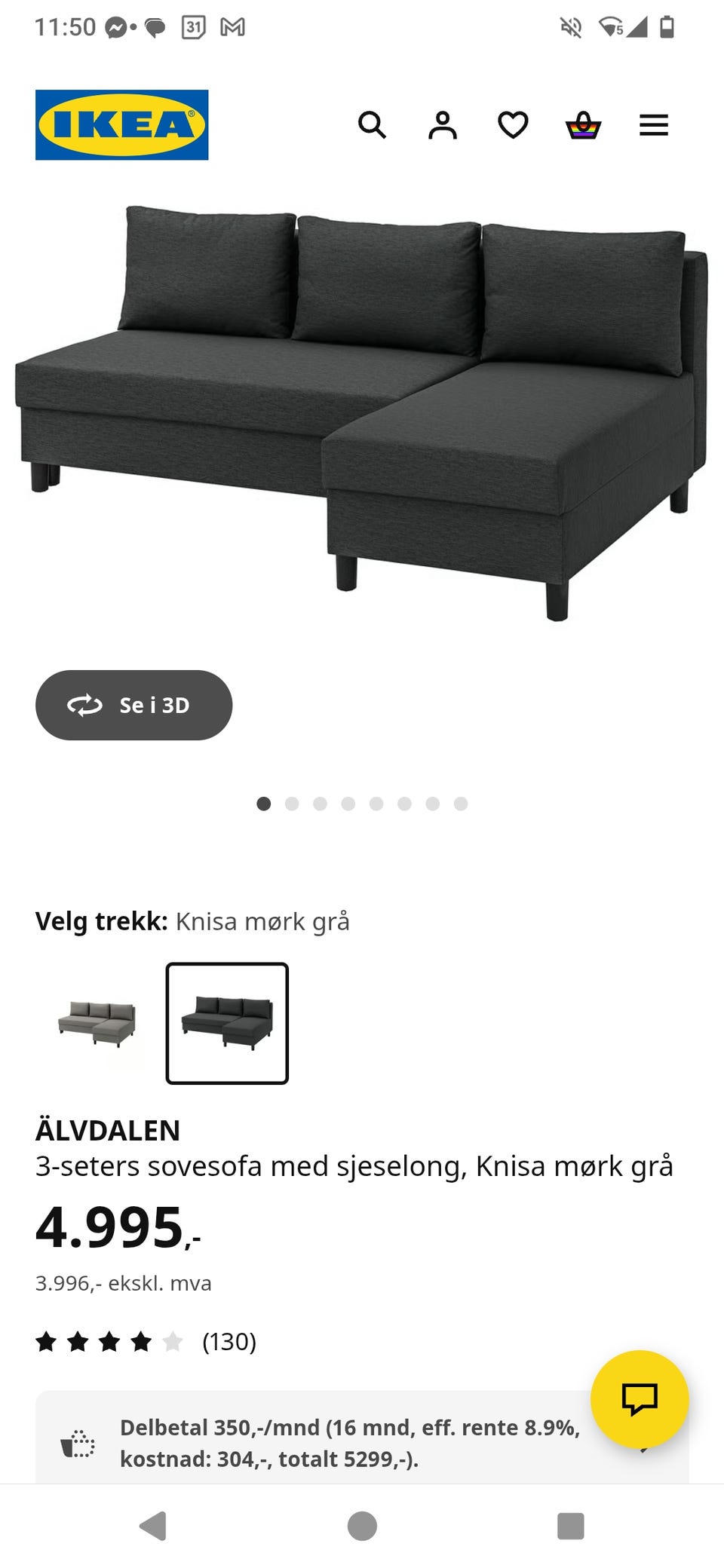Select the Knisa mørk grå fabric option

[x=226, y=1021]
